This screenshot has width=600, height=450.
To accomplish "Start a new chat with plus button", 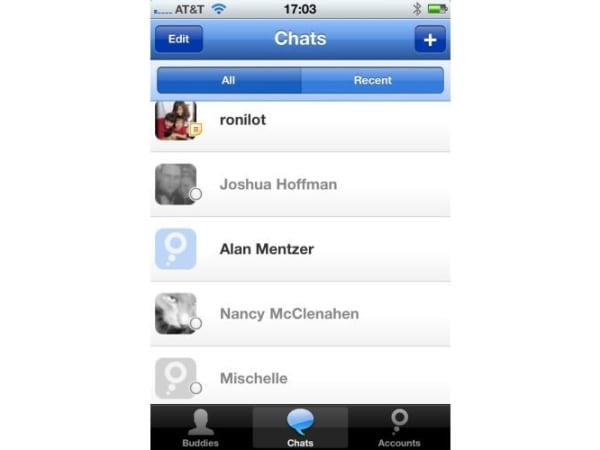I will pyautogui.click(x=430, y=39).
